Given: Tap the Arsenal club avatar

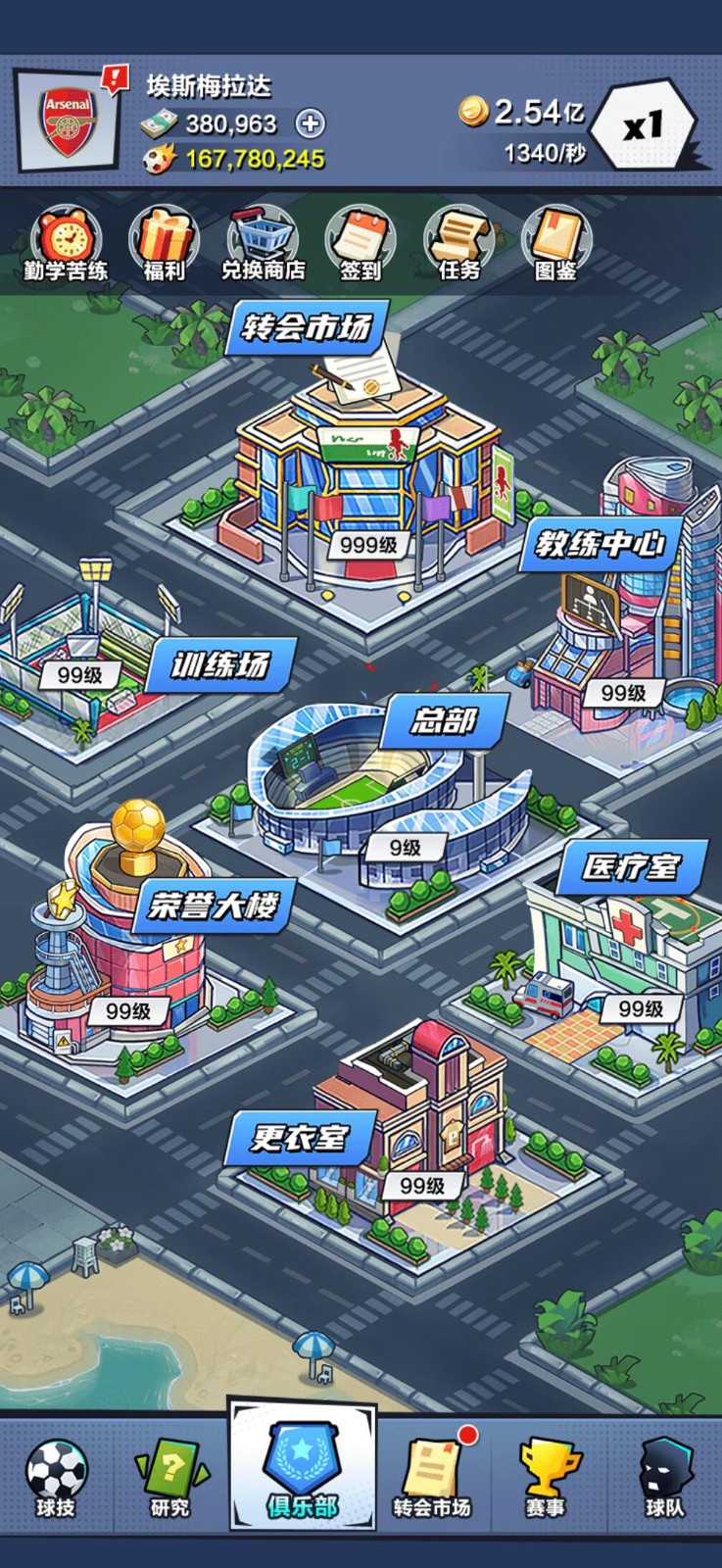Looking at the screenshot, I should 68,123.
